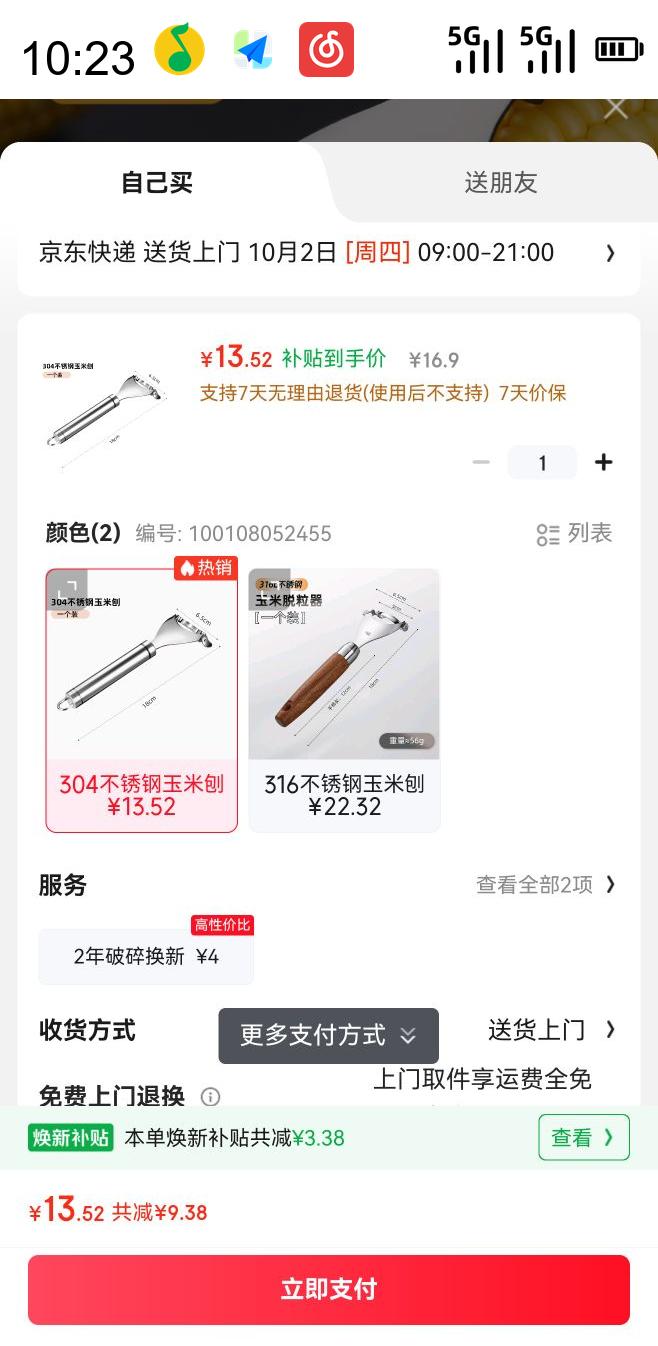Viewport: 658px width, 1346px height.
Task: Close the purchase sheet
Action: click(x=615, y=109)
